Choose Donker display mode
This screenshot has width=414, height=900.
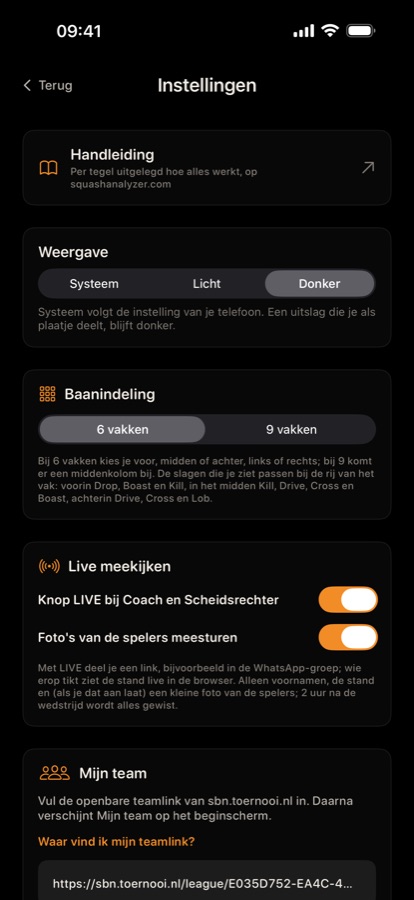pyautogui.click(x=319, y=284)
